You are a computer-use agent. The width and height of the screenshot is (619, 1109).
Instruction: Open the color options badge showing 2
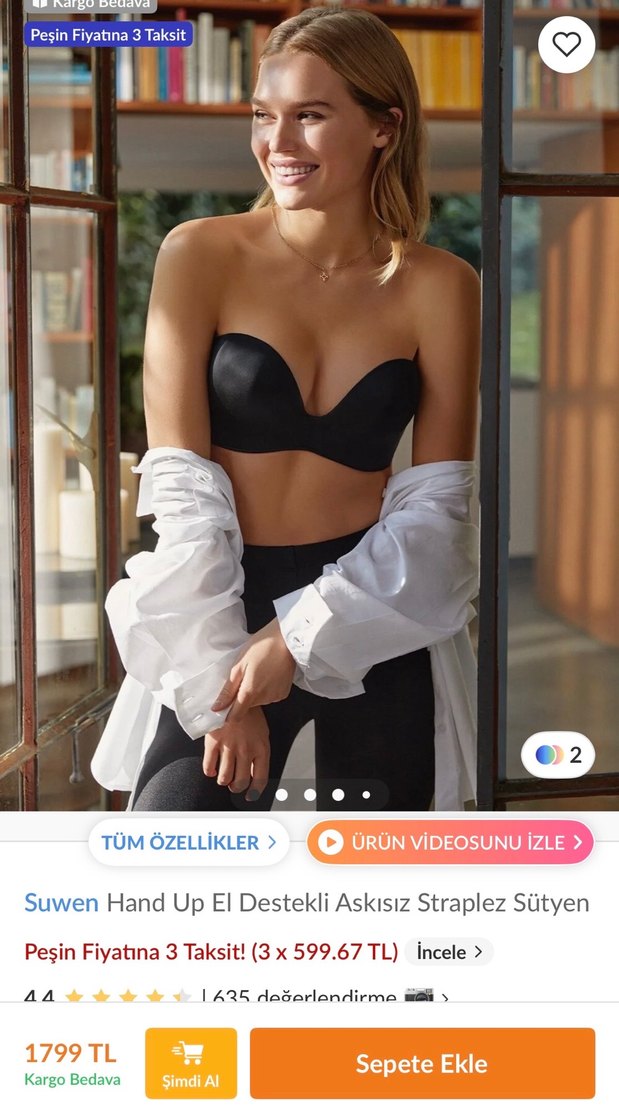558,755
